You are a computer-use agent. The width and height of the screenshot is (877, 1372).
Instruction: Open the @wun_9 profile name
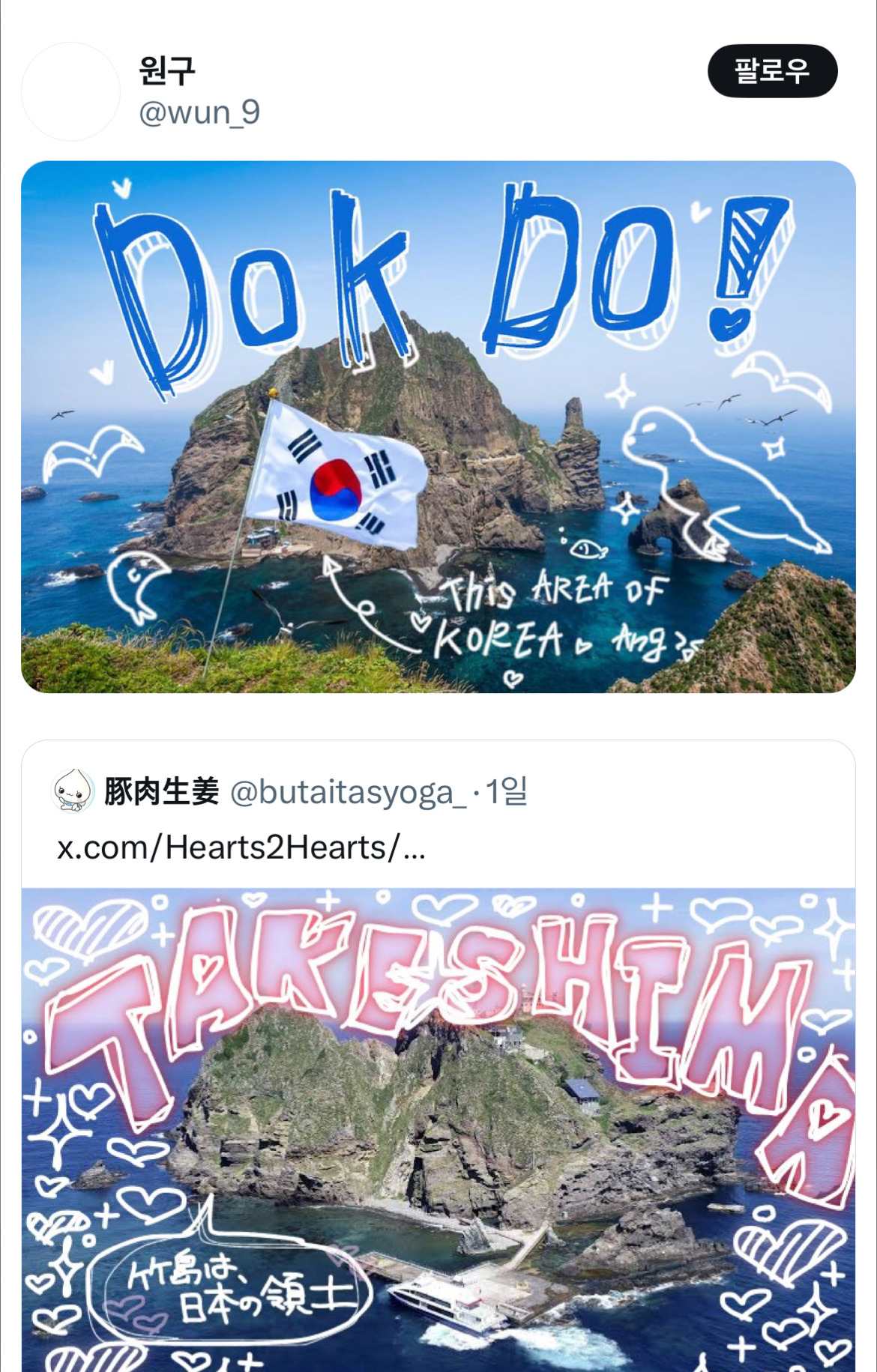167,71
